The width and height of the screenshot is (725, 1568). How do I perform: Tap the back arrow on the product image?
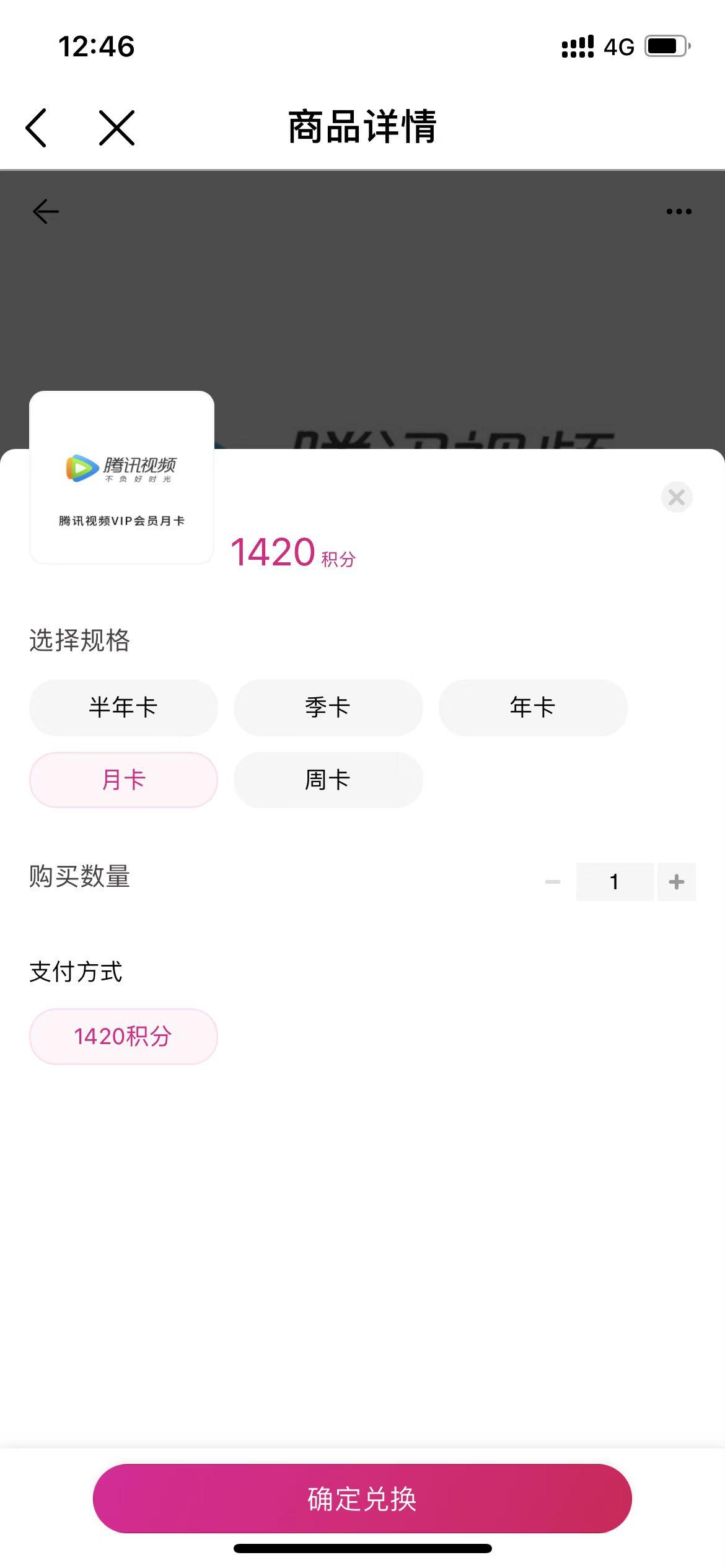point(43,211)
